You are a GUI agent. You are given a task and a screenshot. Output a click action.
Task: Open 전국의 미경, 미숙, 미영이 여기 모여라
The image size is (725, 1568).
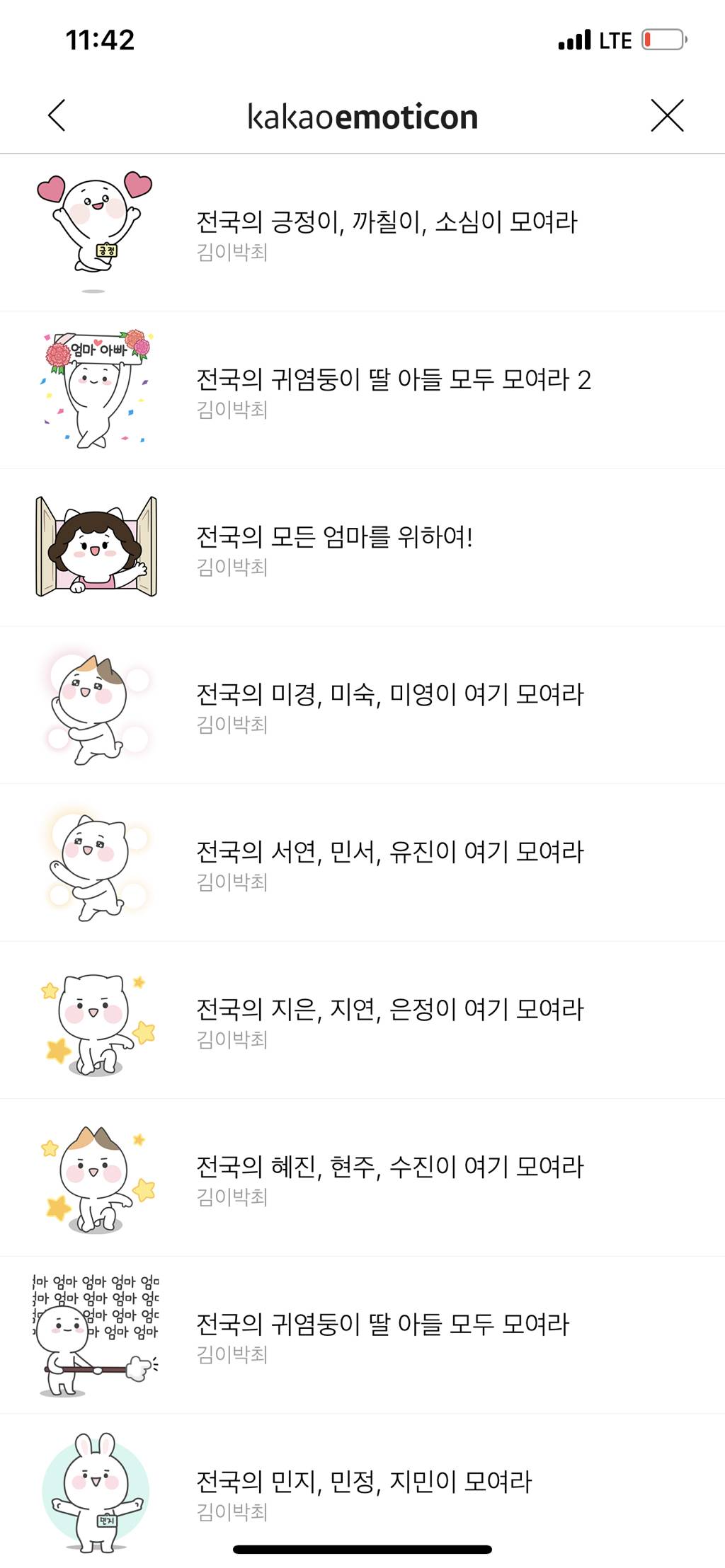(x=391, y=696)
